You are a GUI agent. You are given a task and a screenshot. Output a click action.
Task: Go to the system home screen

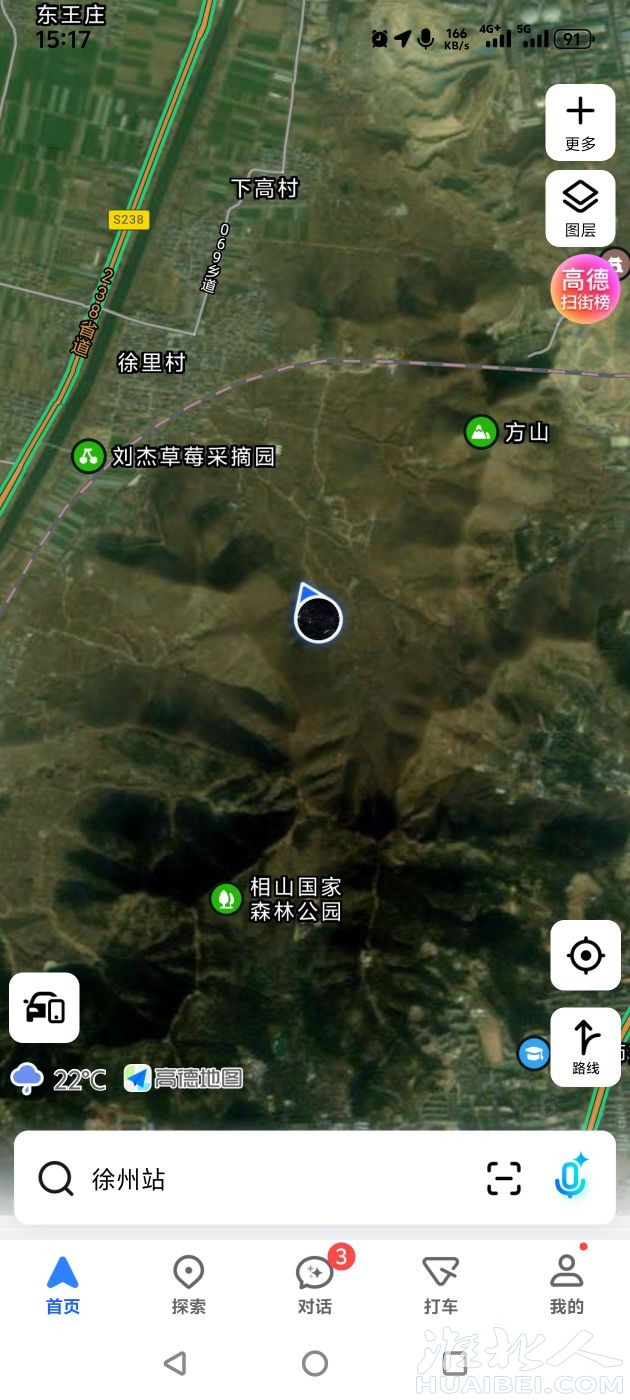click(x=315, y=1363)
